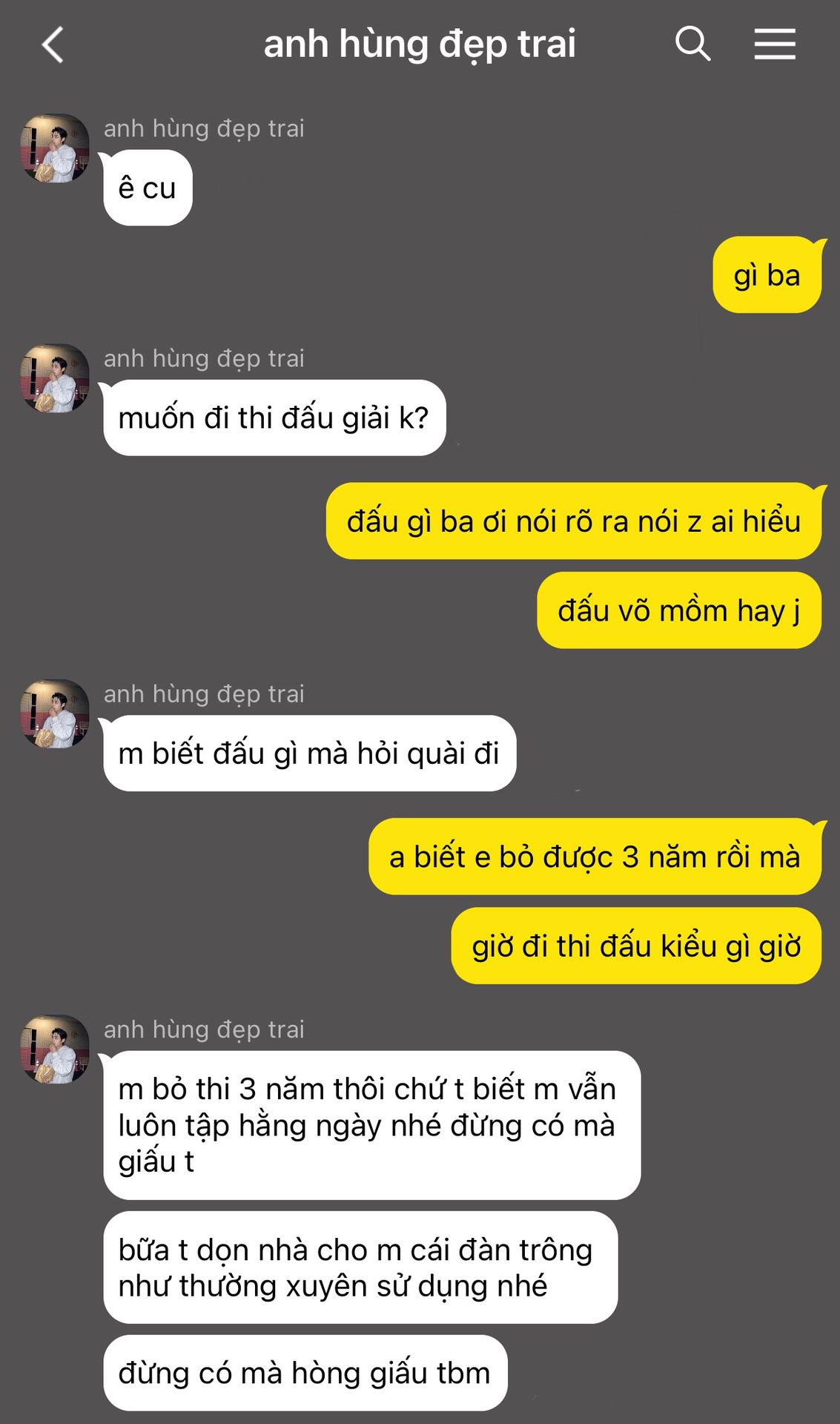Open the chat menu
Screen dimensions: 840x1424
775,44
